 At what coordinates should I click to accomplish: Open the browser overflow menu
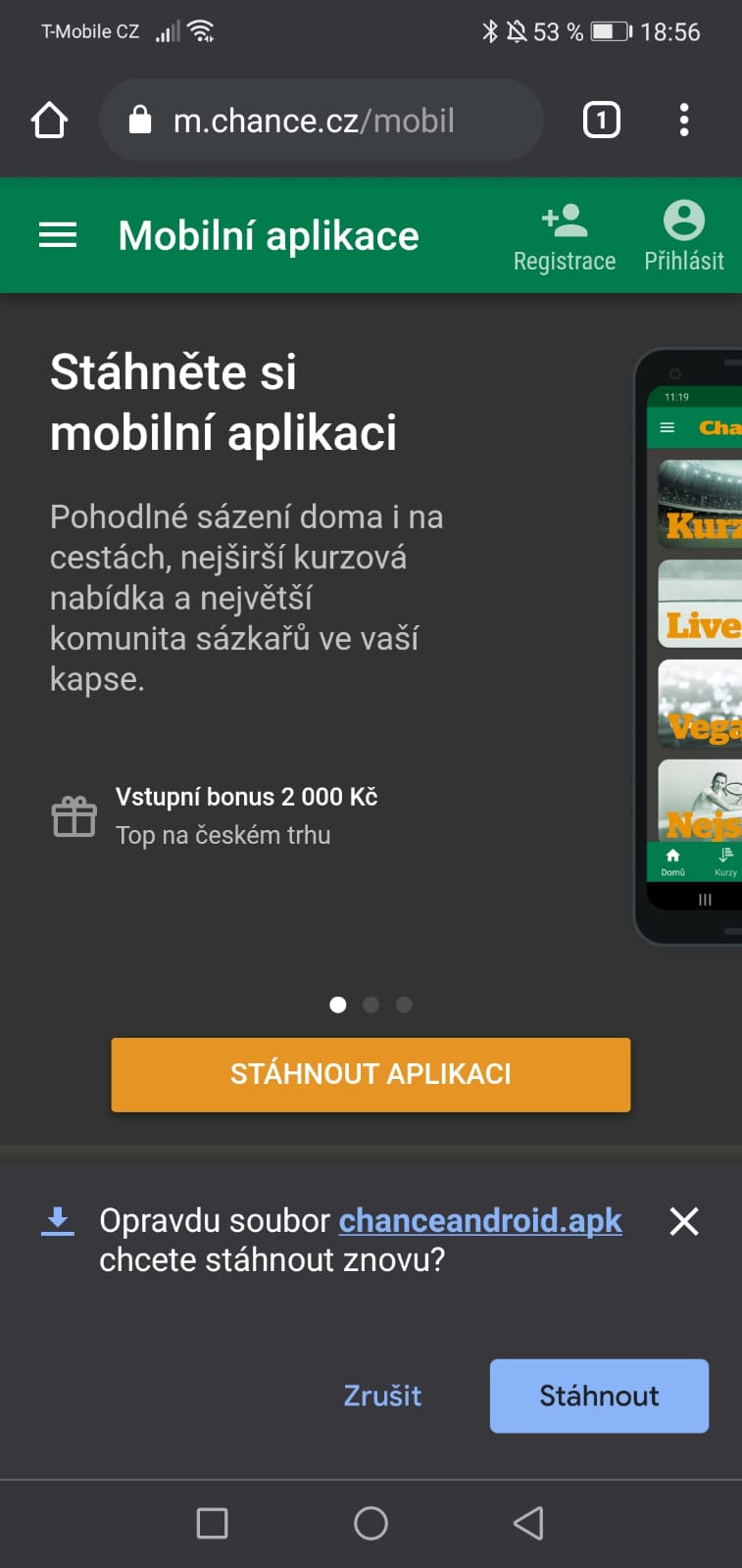click(x=684, y=121)
